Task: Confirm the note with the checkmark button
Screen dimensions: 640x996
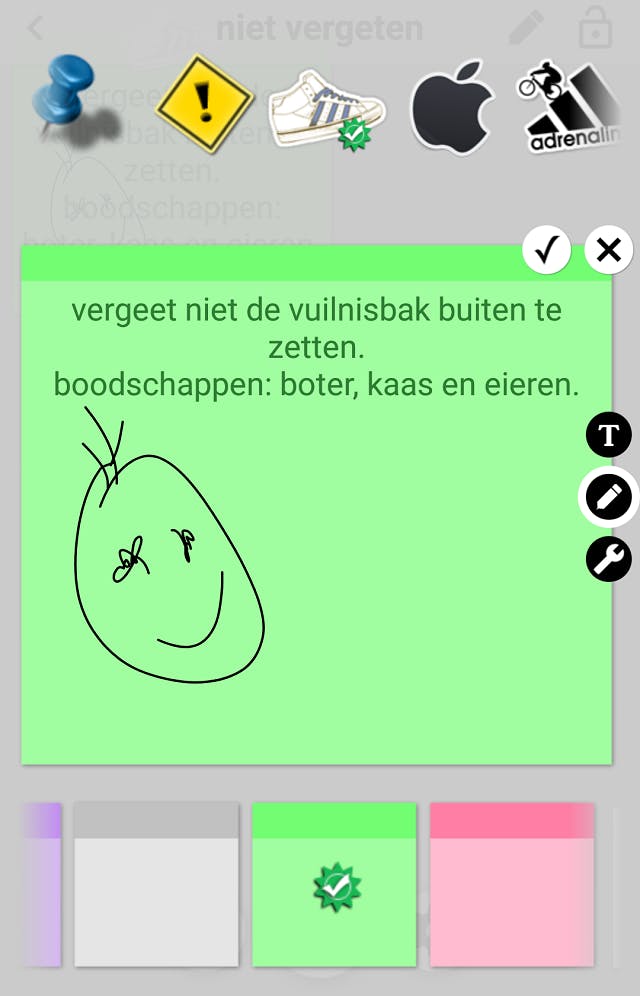Action: click(x=546, y=251)
